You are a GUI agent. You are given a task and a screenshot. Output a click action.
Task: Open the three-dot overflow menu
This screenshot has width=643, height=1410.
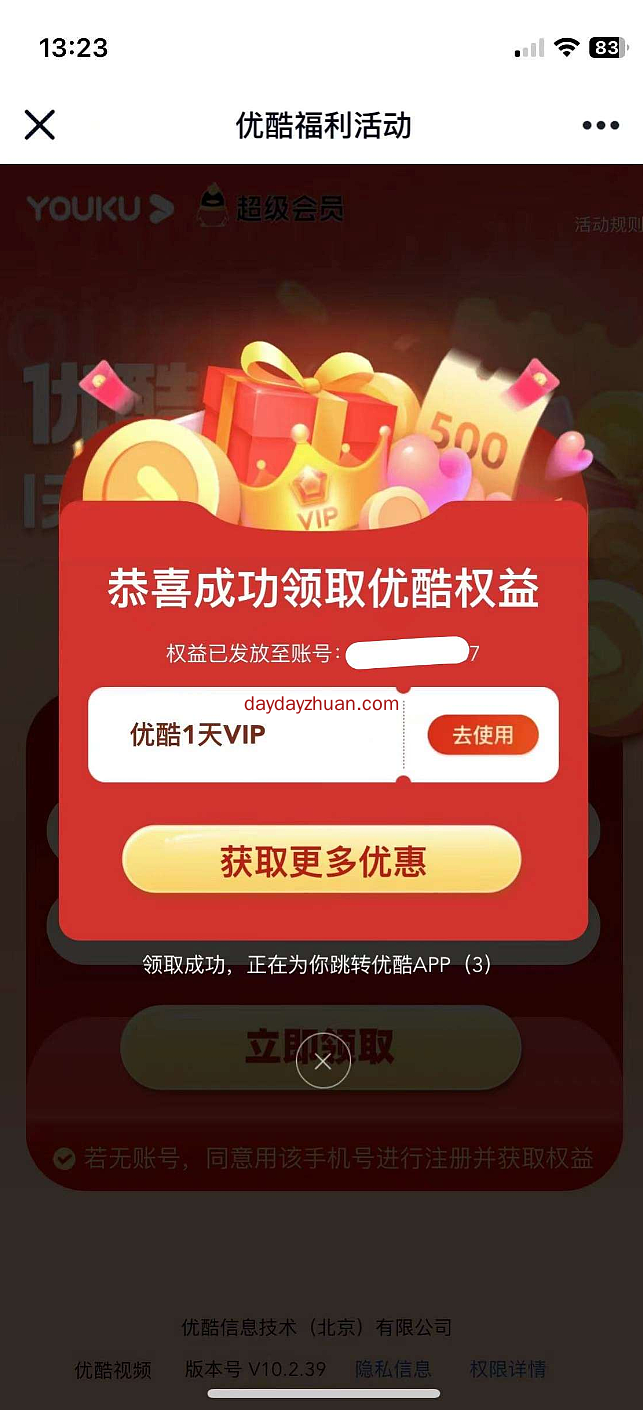pyautogui.click(x=600, y=125)
